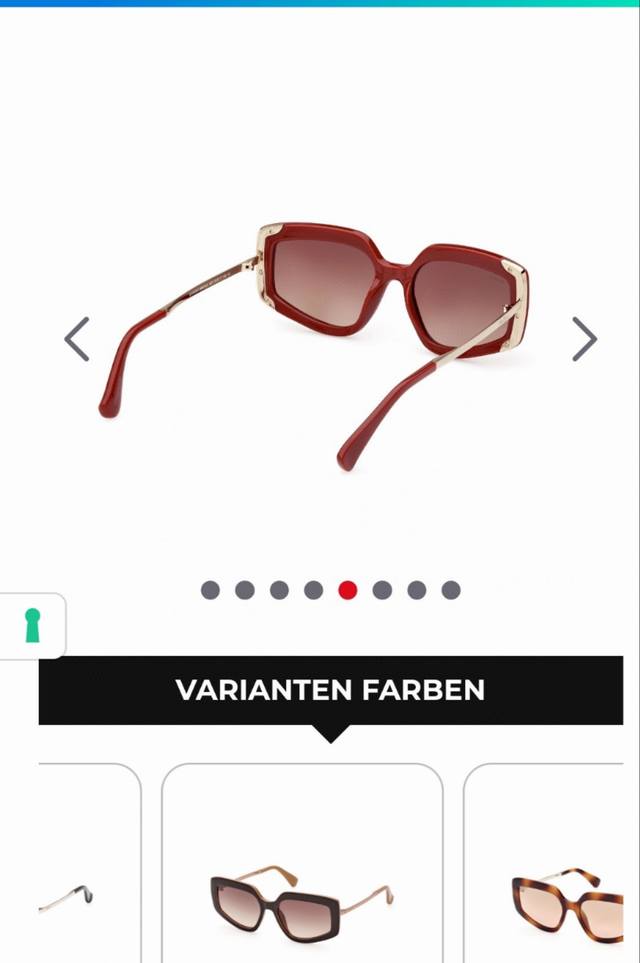Show the previous product image
Screen dimensions: 640x963
point(77,339)
